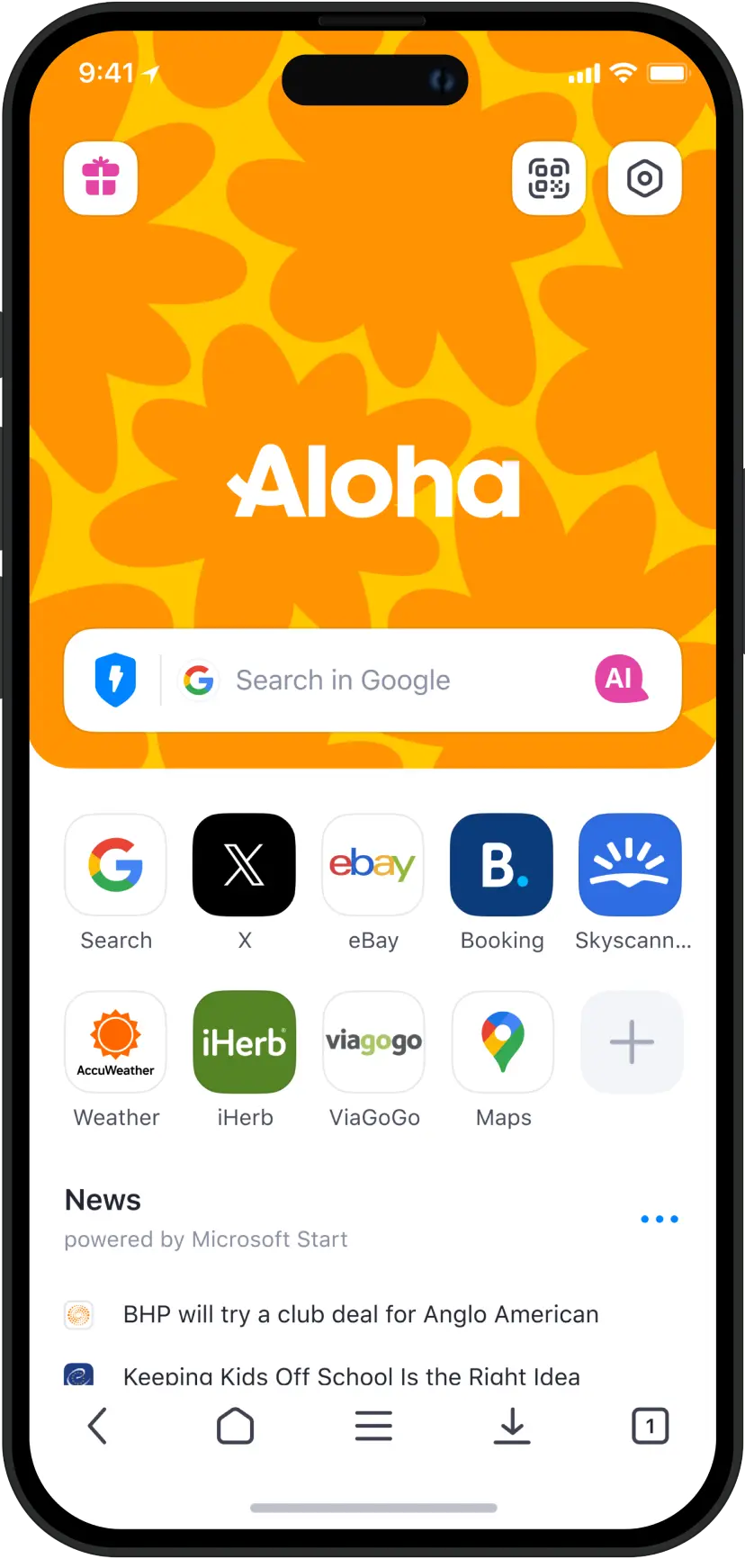Open the AccuWeather Weather shortcut
The width and height of the screenshot is (745, 1568).
[x=116, y=1042]
